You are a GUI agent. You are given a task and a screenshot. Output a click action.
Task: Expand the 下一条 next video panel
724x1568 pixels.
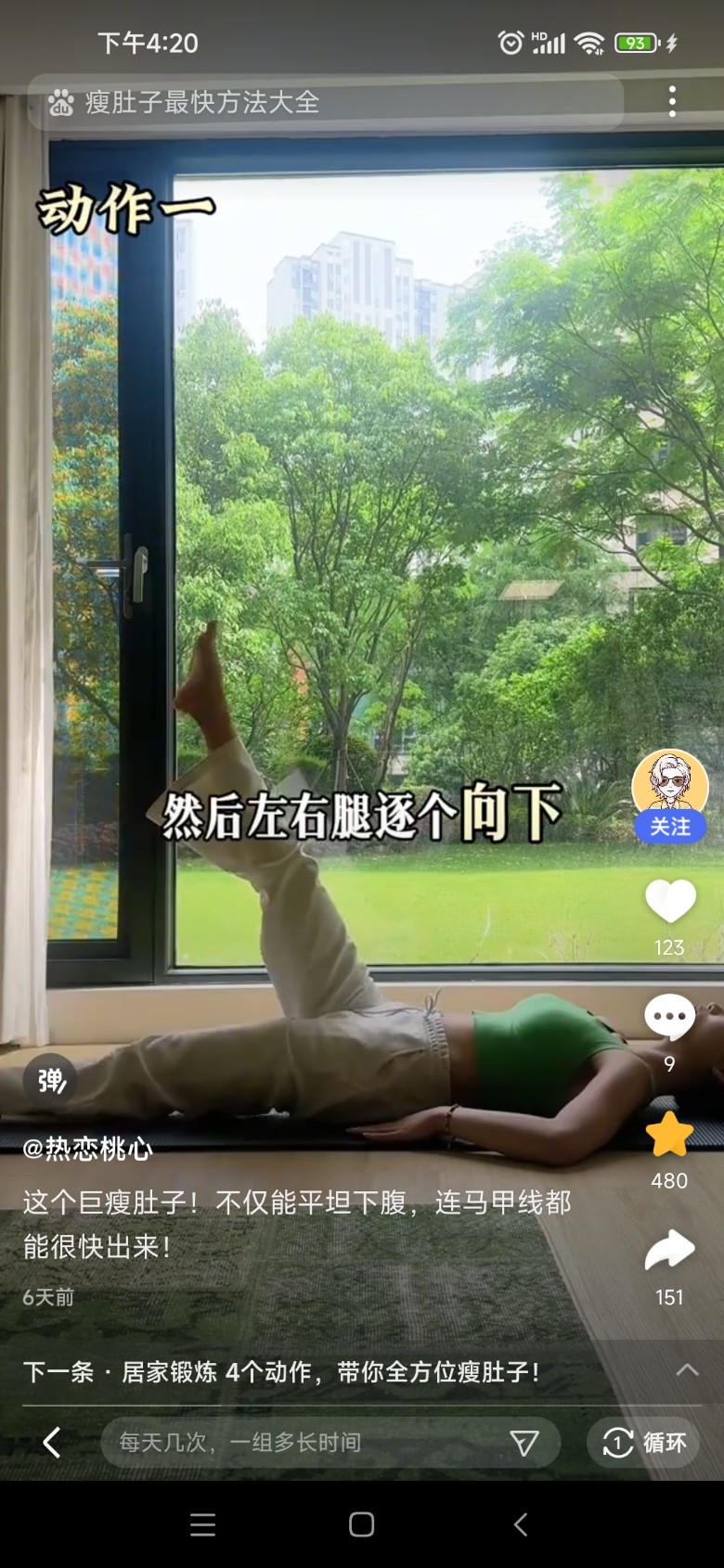687,1370
